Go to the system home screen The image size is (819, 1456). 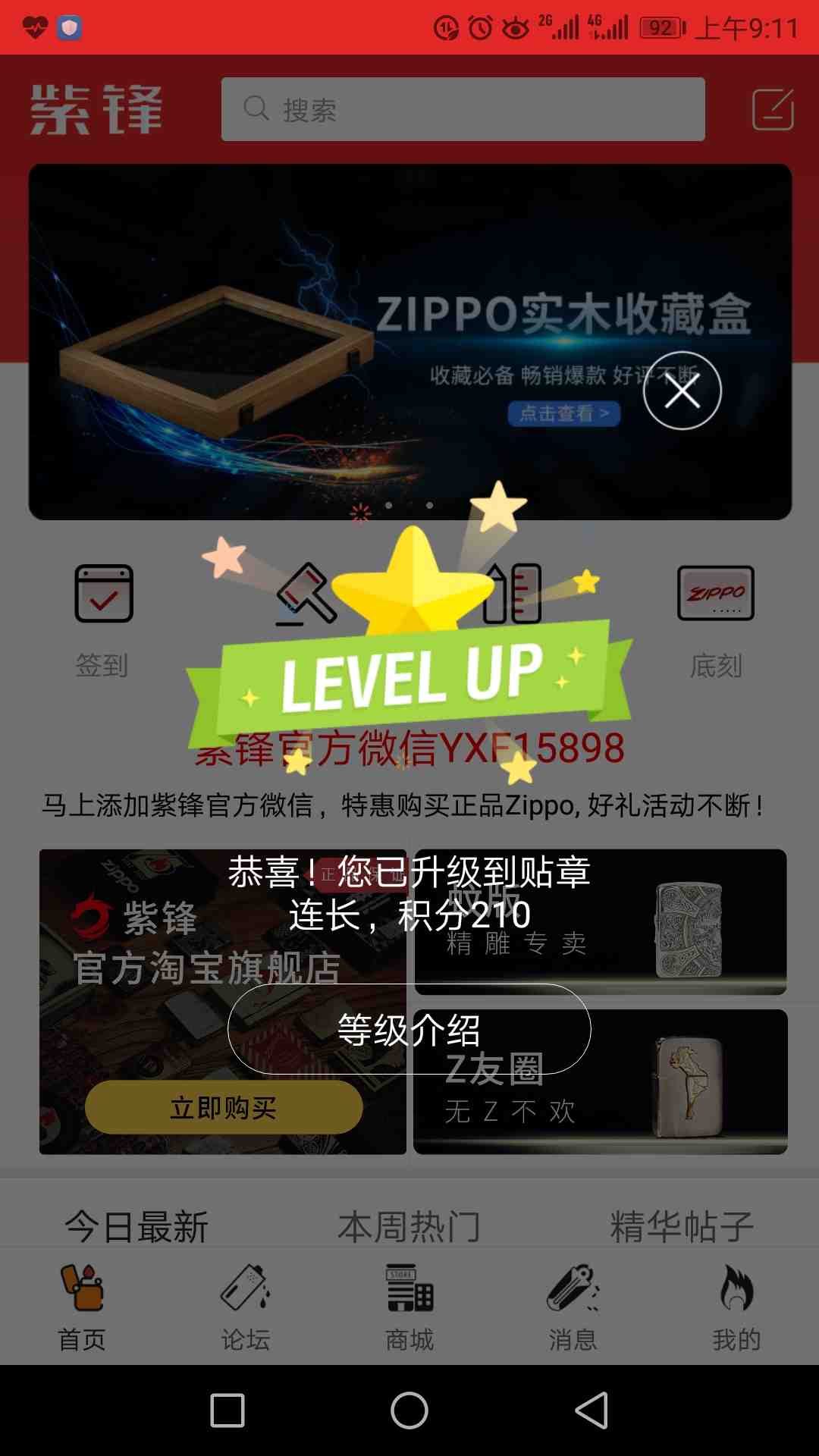point(409,1410)
